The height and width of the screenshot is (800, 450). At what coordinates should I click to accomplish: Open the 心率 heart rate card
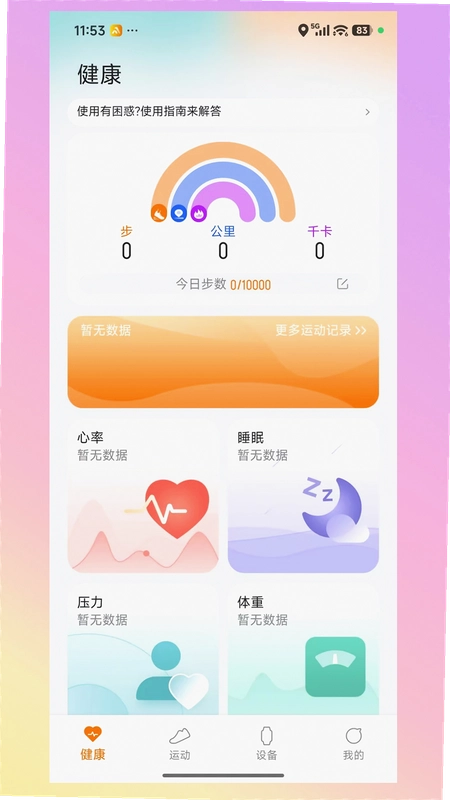click(x=143, y=497)
